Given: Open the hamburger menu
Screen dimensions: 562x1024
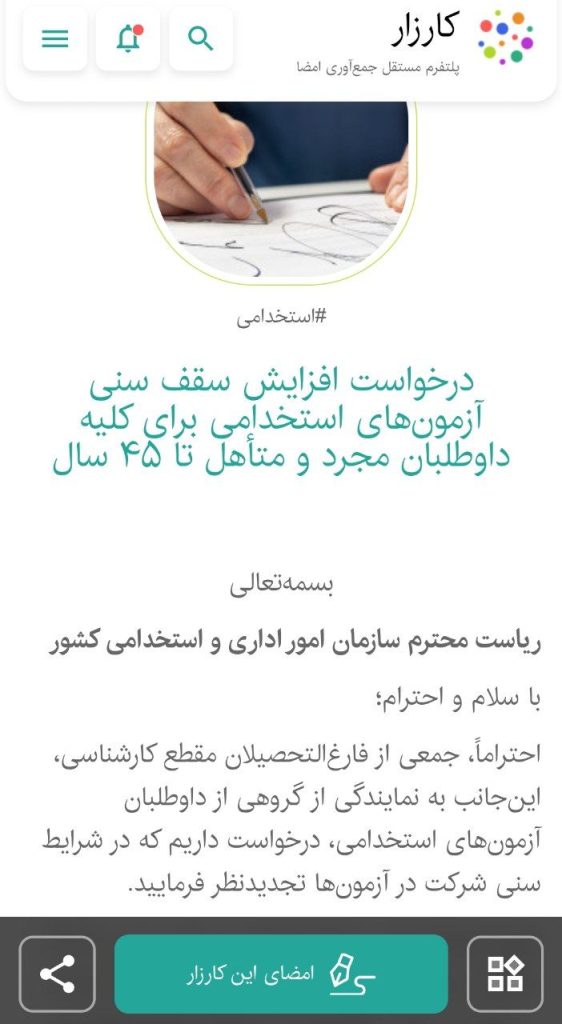Looking at the screenshot, I should [55, 39].
